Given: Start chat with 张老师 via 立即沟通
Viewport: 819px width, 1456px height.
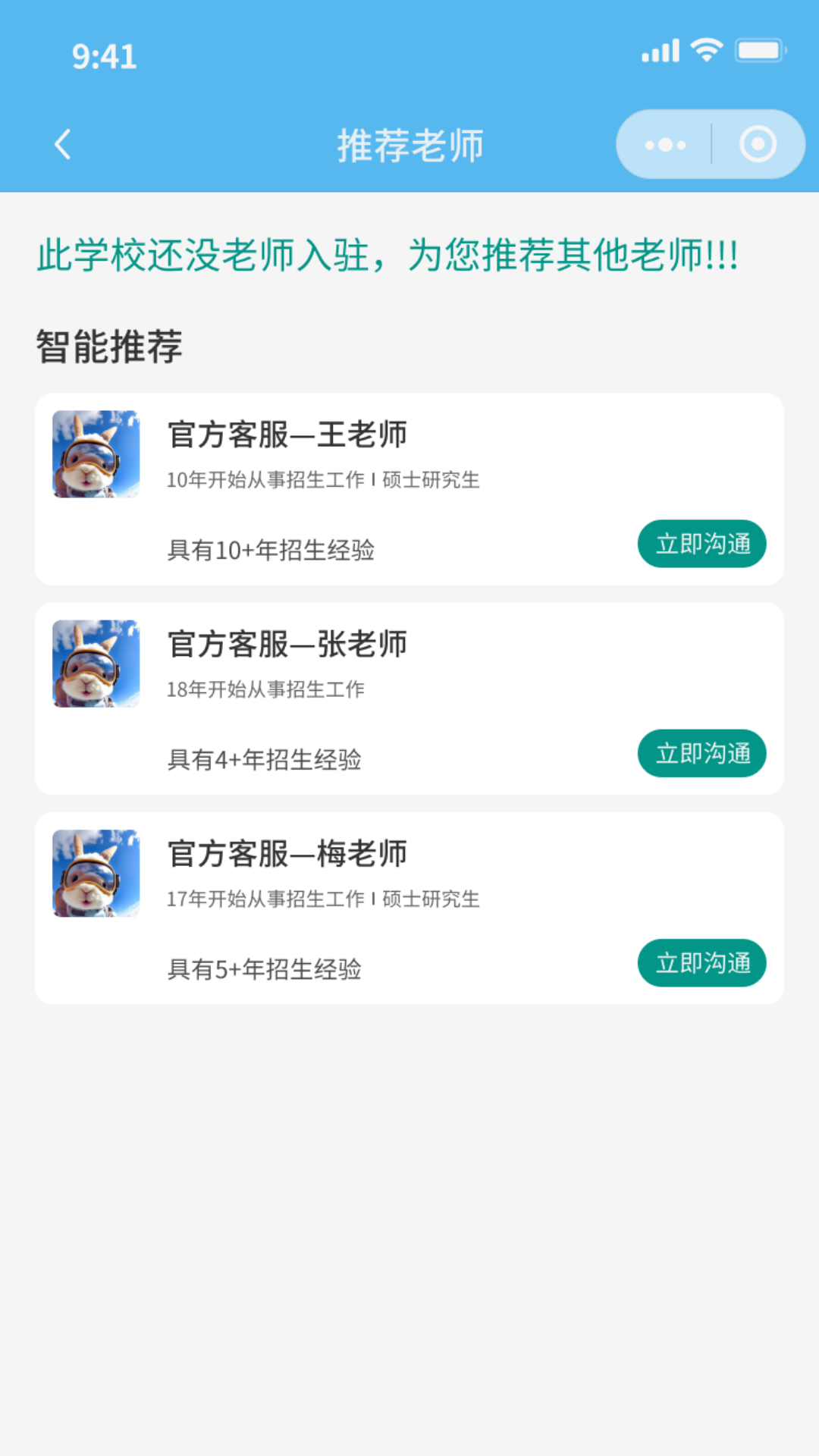Looking at the screenshot, I should pos(701,753).
